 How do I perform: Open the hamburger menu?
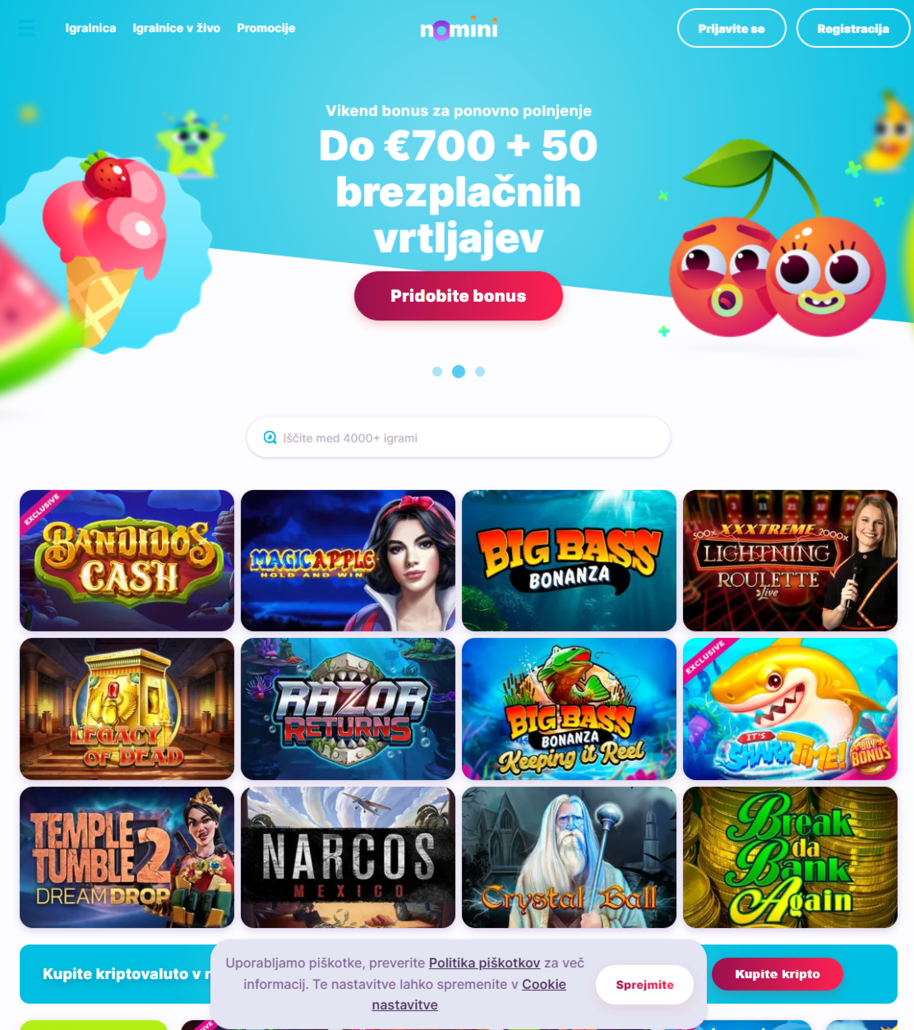[x=27, y=28]
